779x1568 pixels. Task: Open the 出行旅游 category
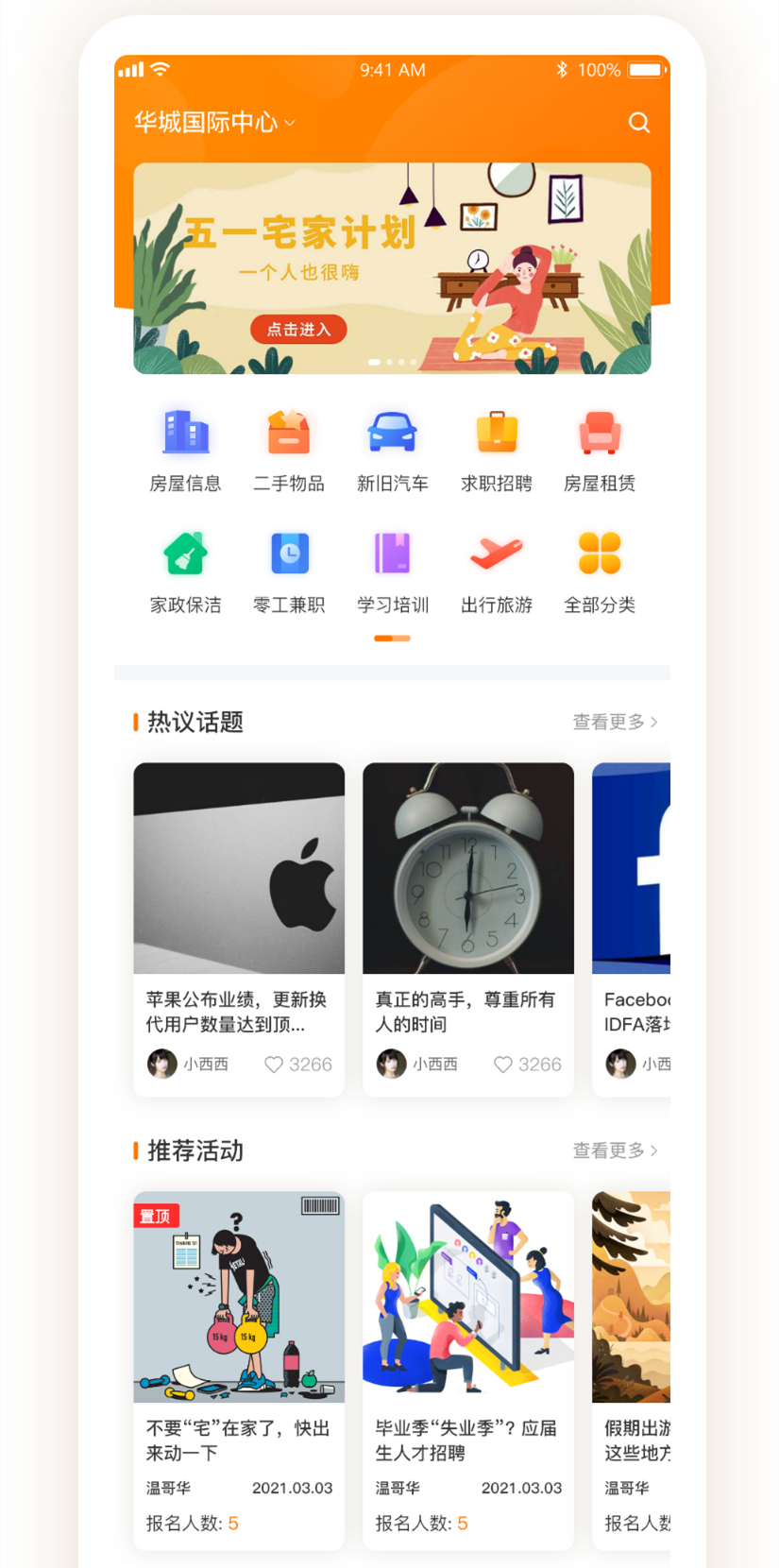(497, 571)
